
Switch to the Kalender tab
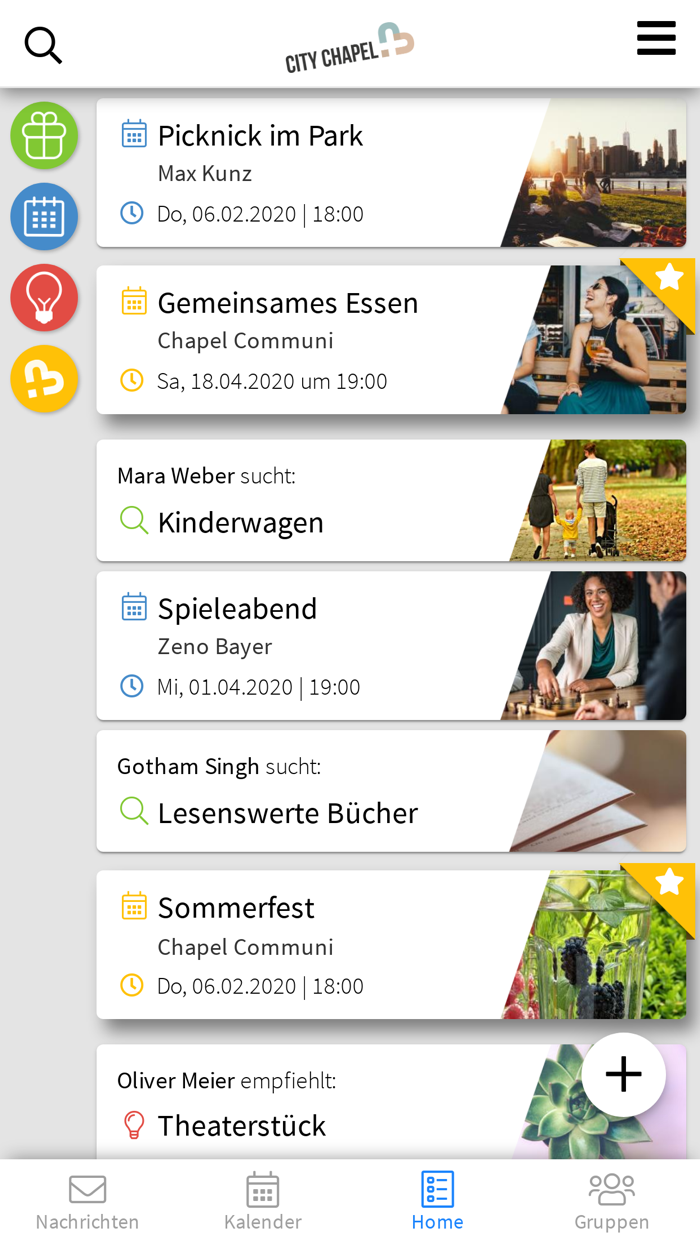(x=262, y=1202)
